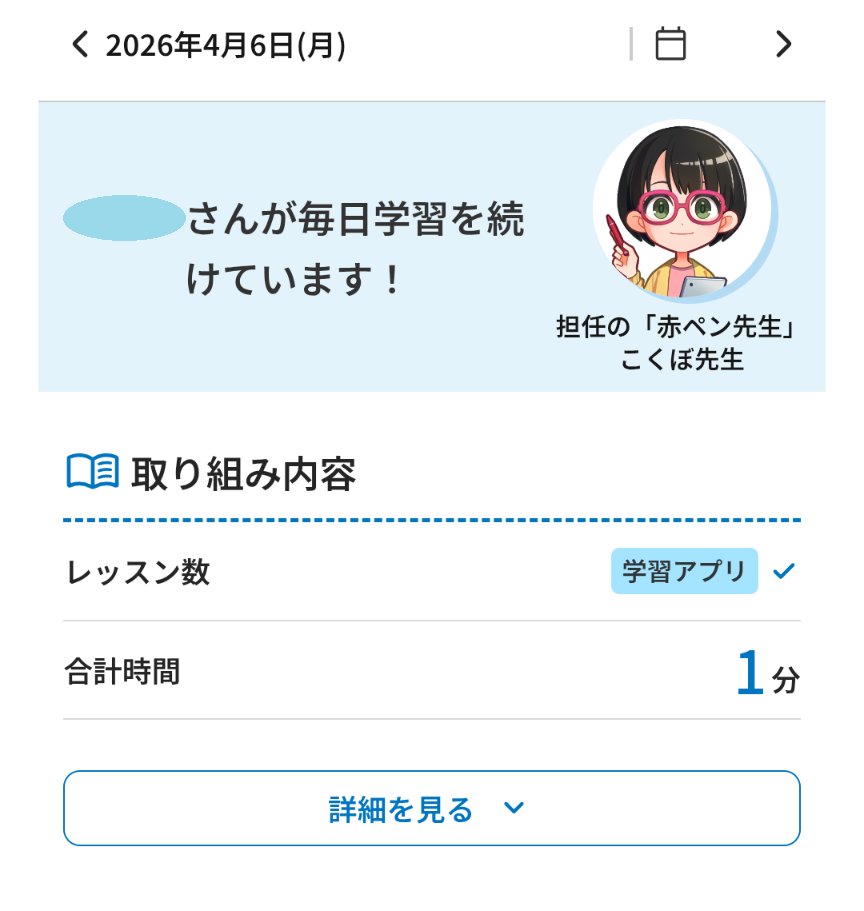Tap the light blue name placeholder oval
864x911 pixels.
click(x=122, y=218)
